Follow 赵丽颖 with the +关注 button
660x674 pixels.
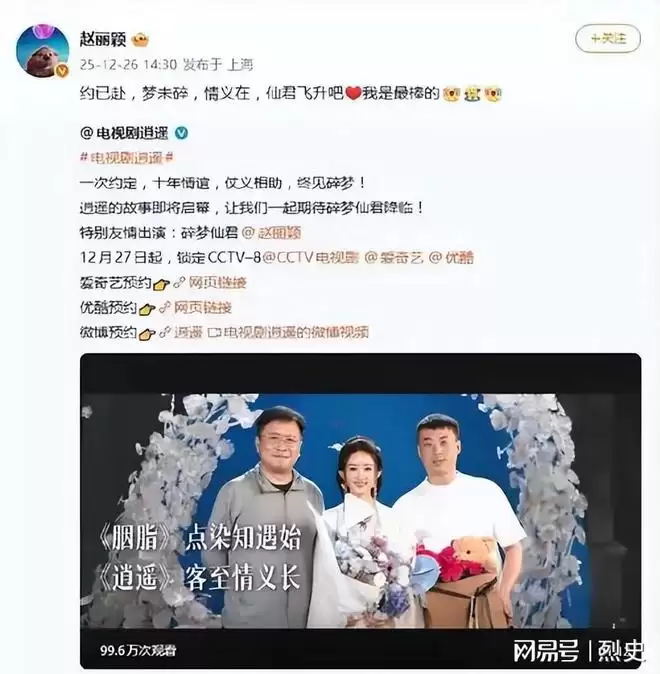click(x=607, y=38)
